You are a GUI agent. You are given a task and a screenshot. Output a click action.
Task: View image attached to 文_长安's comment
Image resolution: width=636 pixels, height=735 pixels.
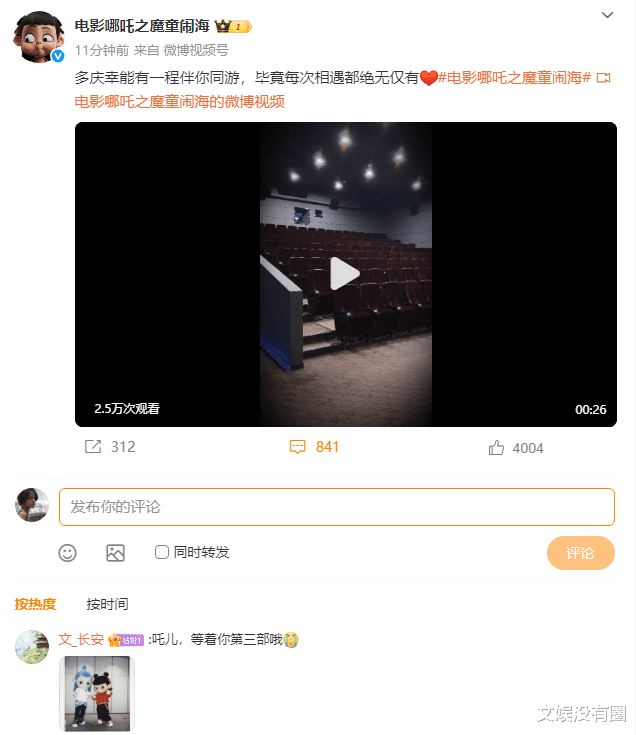pos(96,692)
